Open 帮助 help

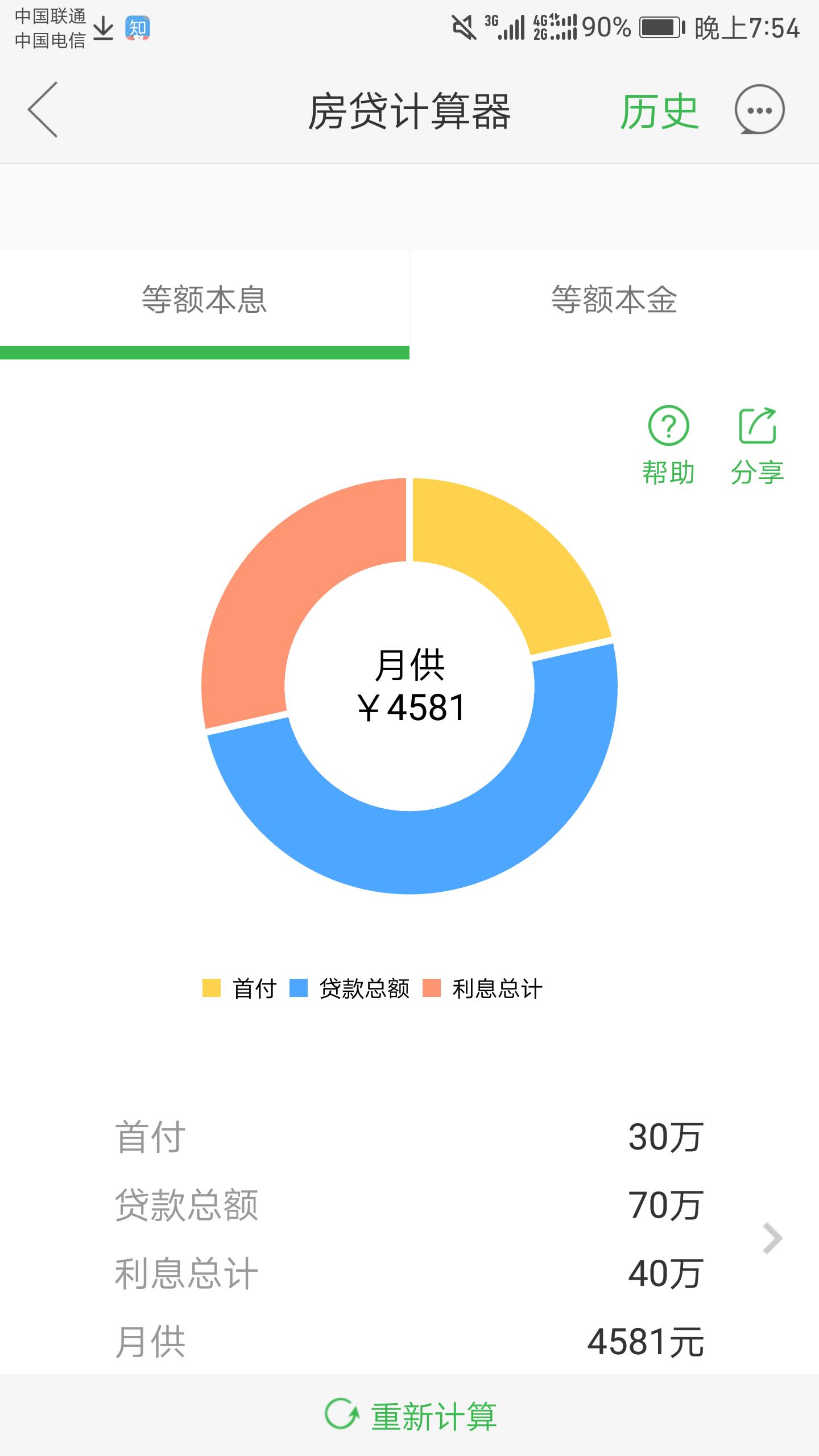668,445
